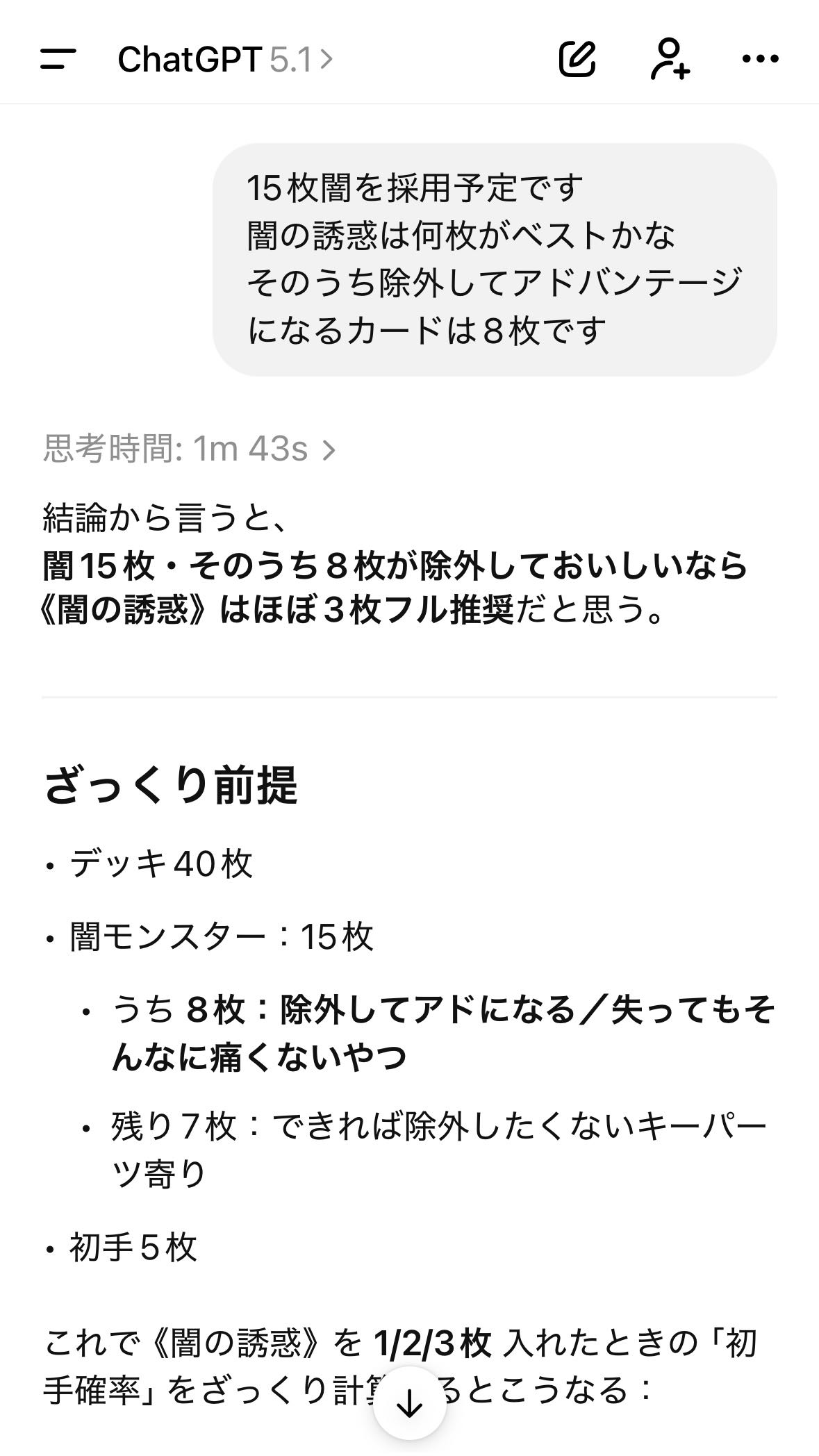Expand the 思考時間 1m 43s details
This screenshot has height=1456, width=819.
point(189,449)
